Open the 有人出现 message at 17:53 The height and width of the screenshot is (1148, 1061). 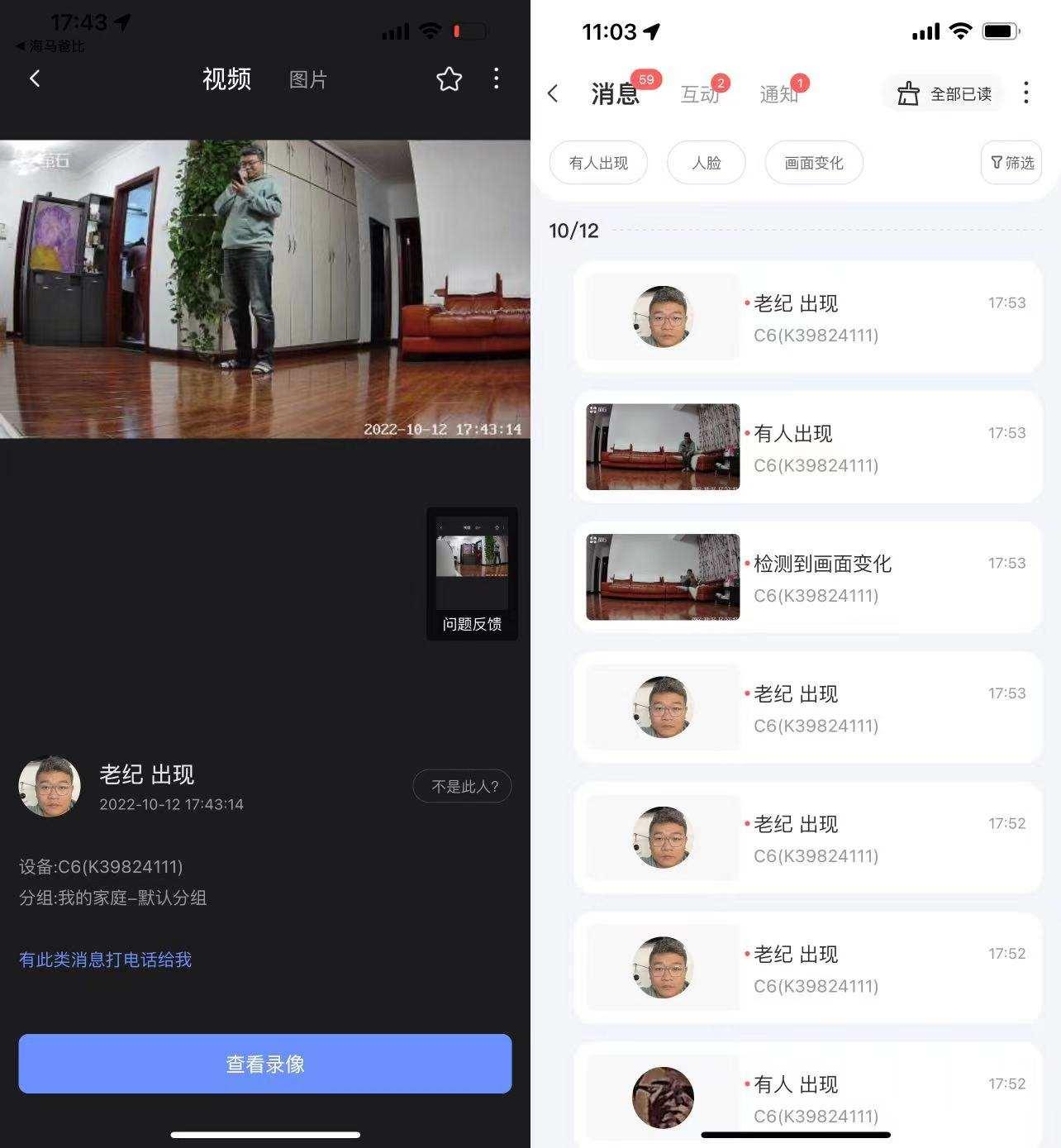[808, 447]
